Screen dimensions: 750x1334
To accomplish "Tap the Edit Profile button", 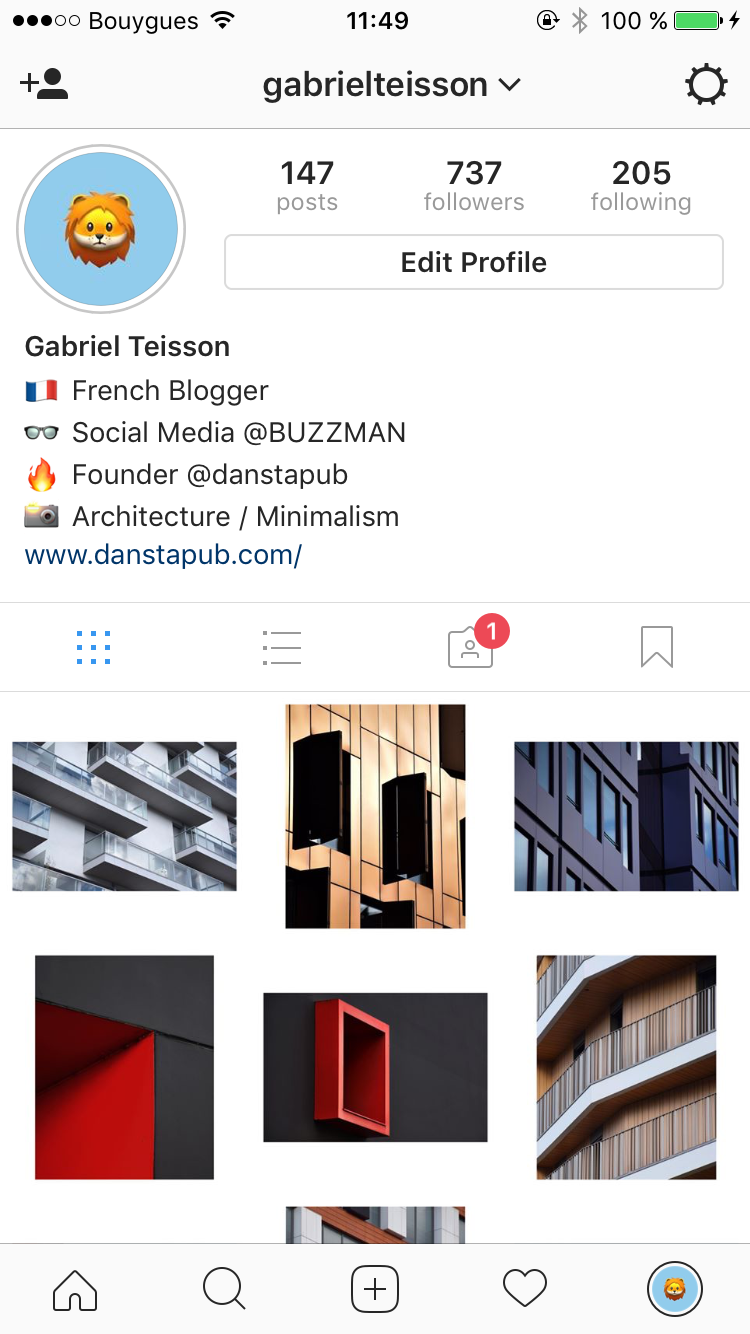I will click(474, 262).
